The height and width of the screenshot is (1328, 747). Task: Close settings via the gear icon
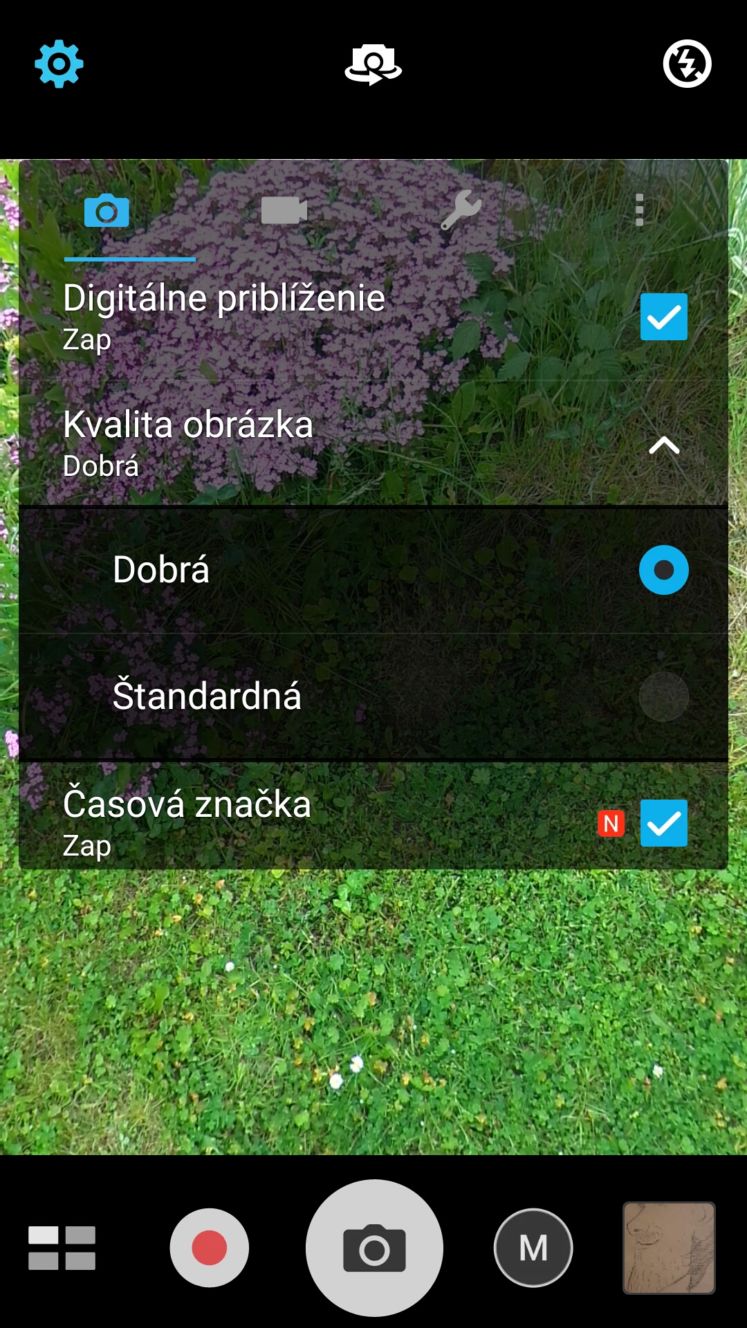[59, 65]
